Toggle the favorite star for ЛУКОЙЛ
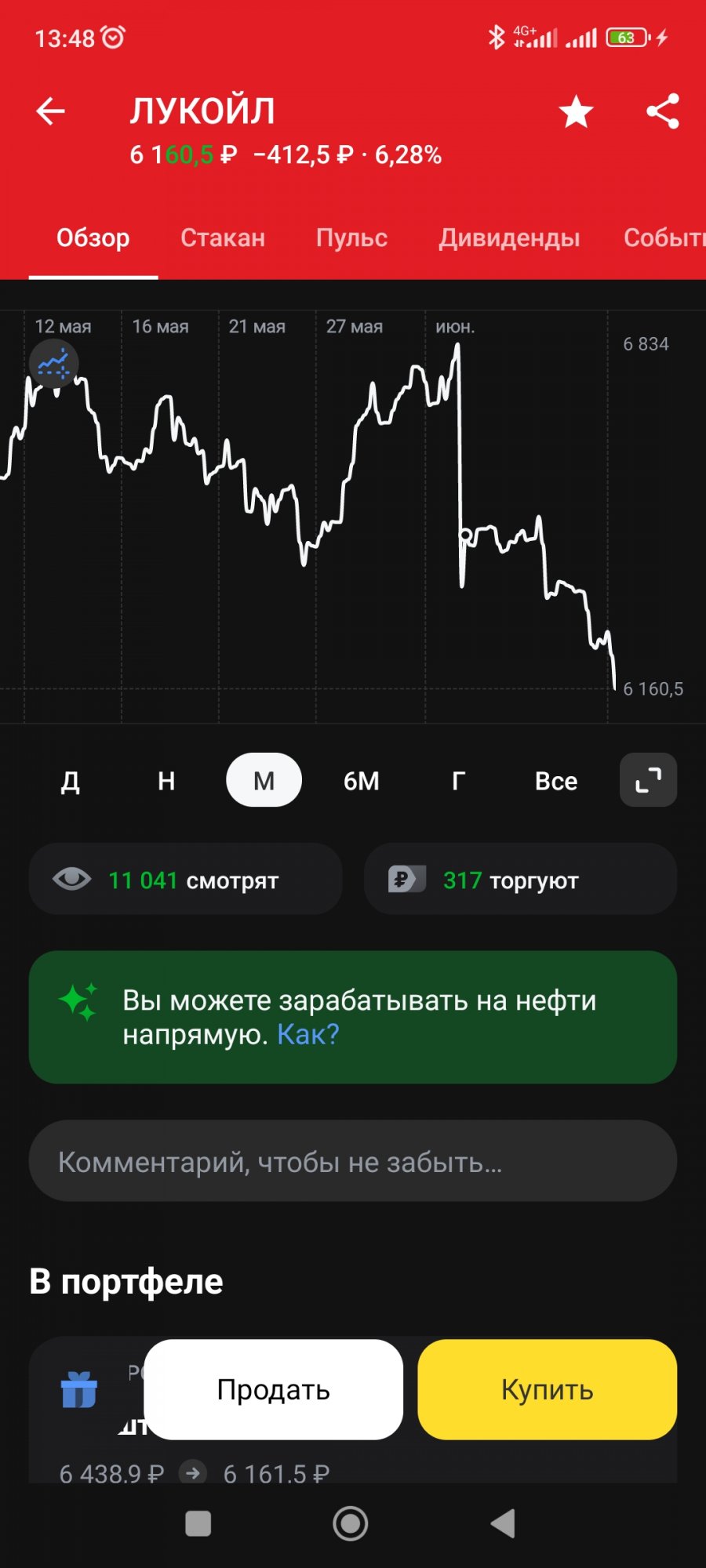This screenshot has width=706, height=1568. (577, 111)
